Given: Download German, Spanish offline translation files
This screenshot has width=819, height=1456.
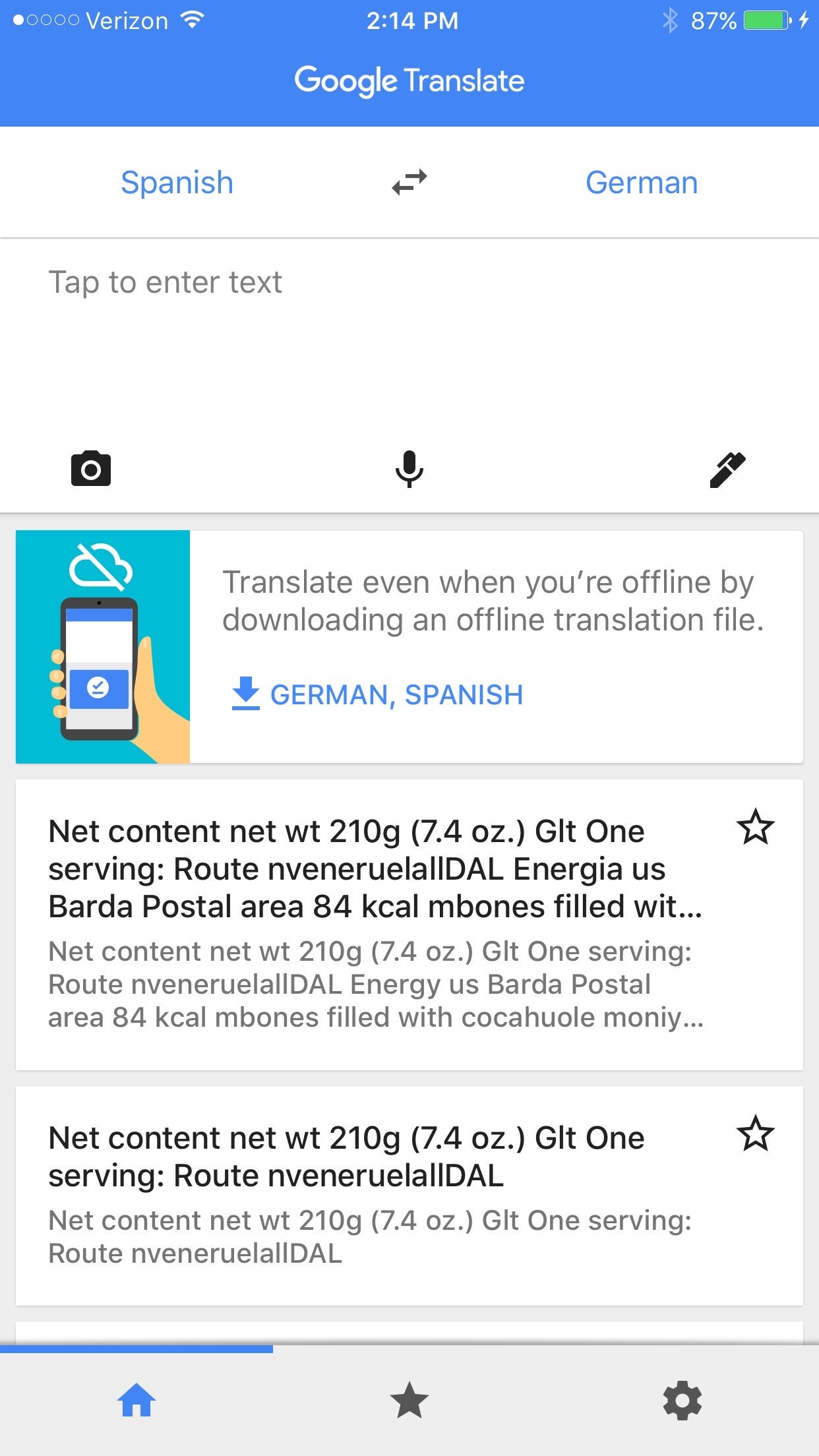Looking at the screenshot, I should (x=377, y=694).
